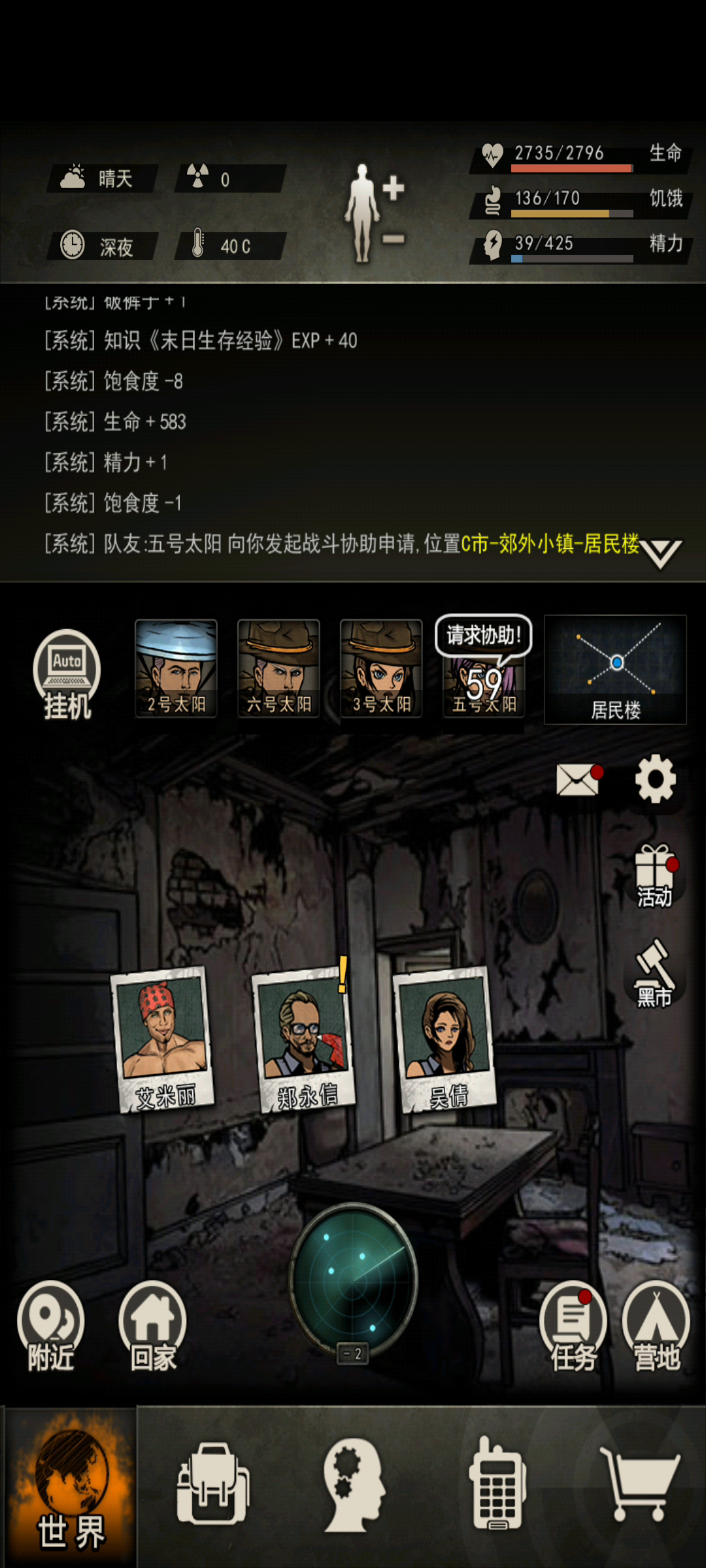The height and width of the screenshot is (1568, 706).
Task: Switch to the backpack inventory tab
Action: pyautogui.click(x=212, y=1484)
